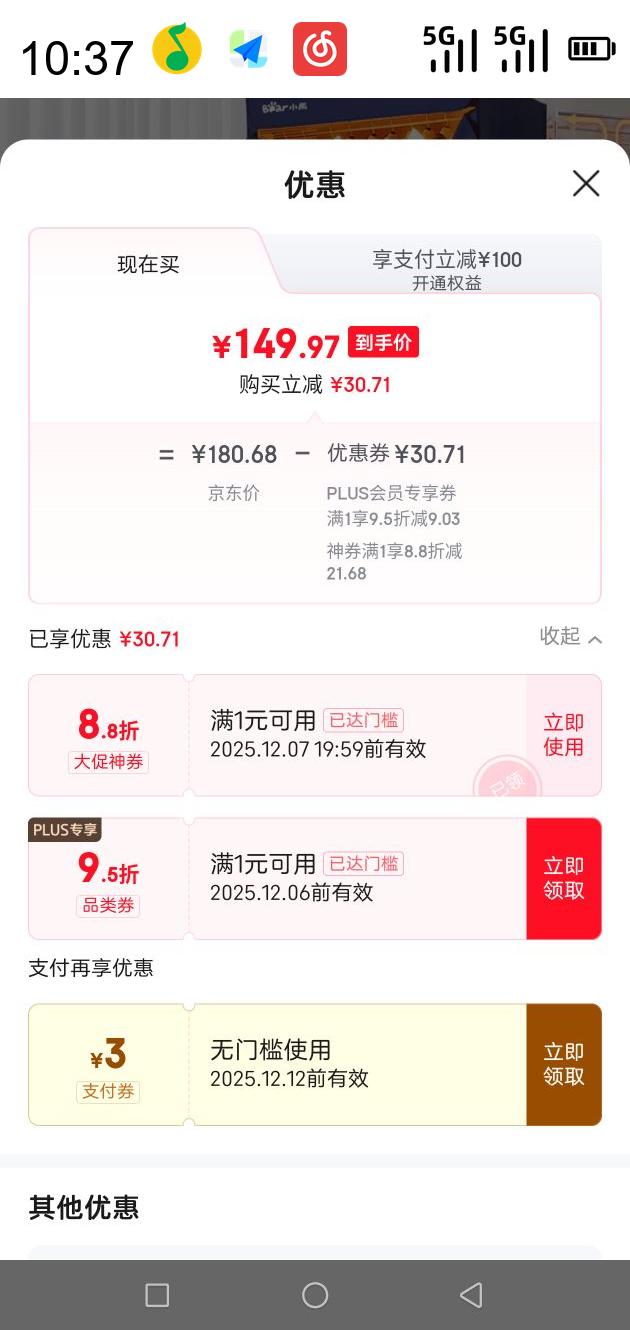The height and width of the screenshot is (1330, 630).
Task: Close the 优惠 popup sheet
Action: pyautogui.click(x=585, y=183)
